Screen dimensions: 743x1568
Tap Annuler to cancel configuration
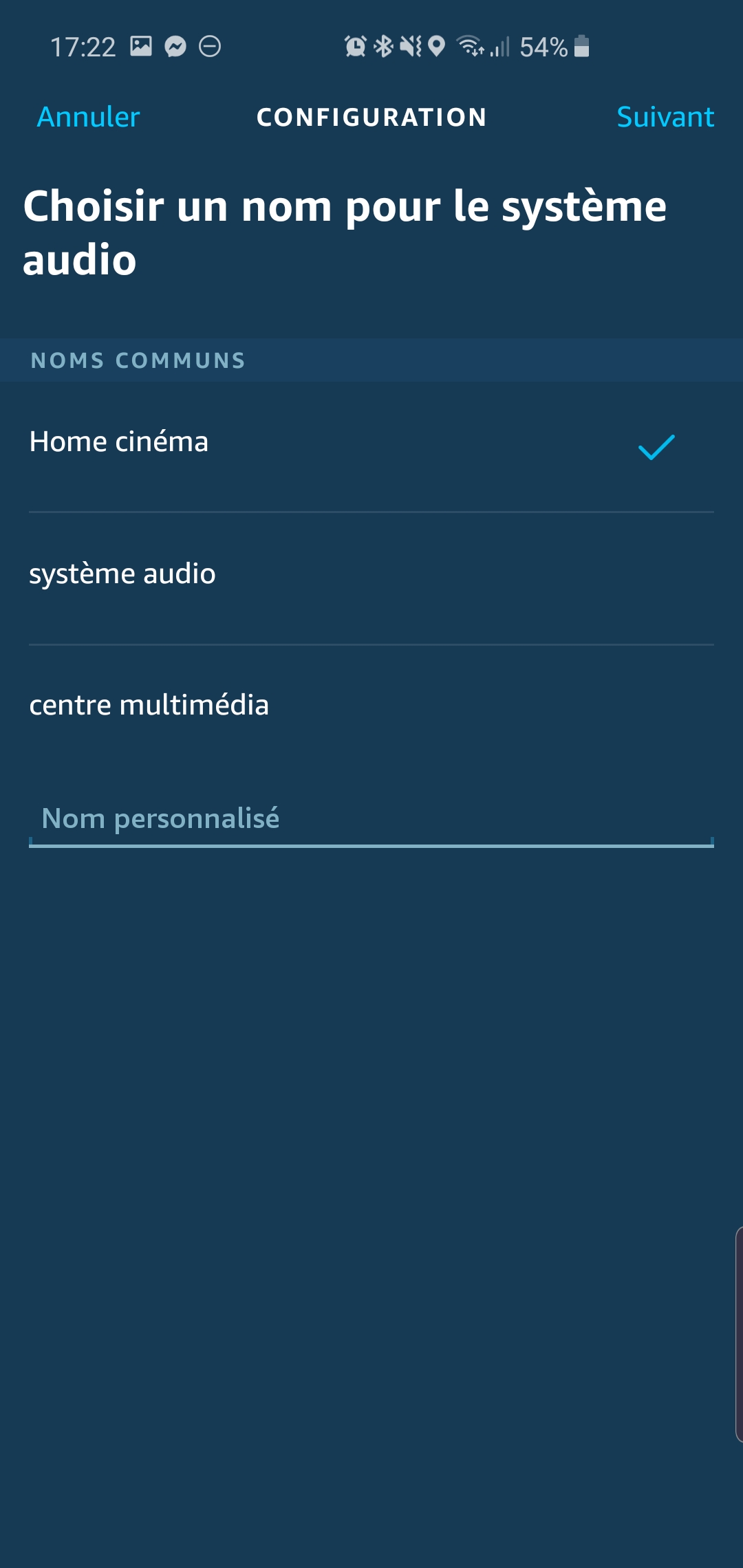[88, 117]
